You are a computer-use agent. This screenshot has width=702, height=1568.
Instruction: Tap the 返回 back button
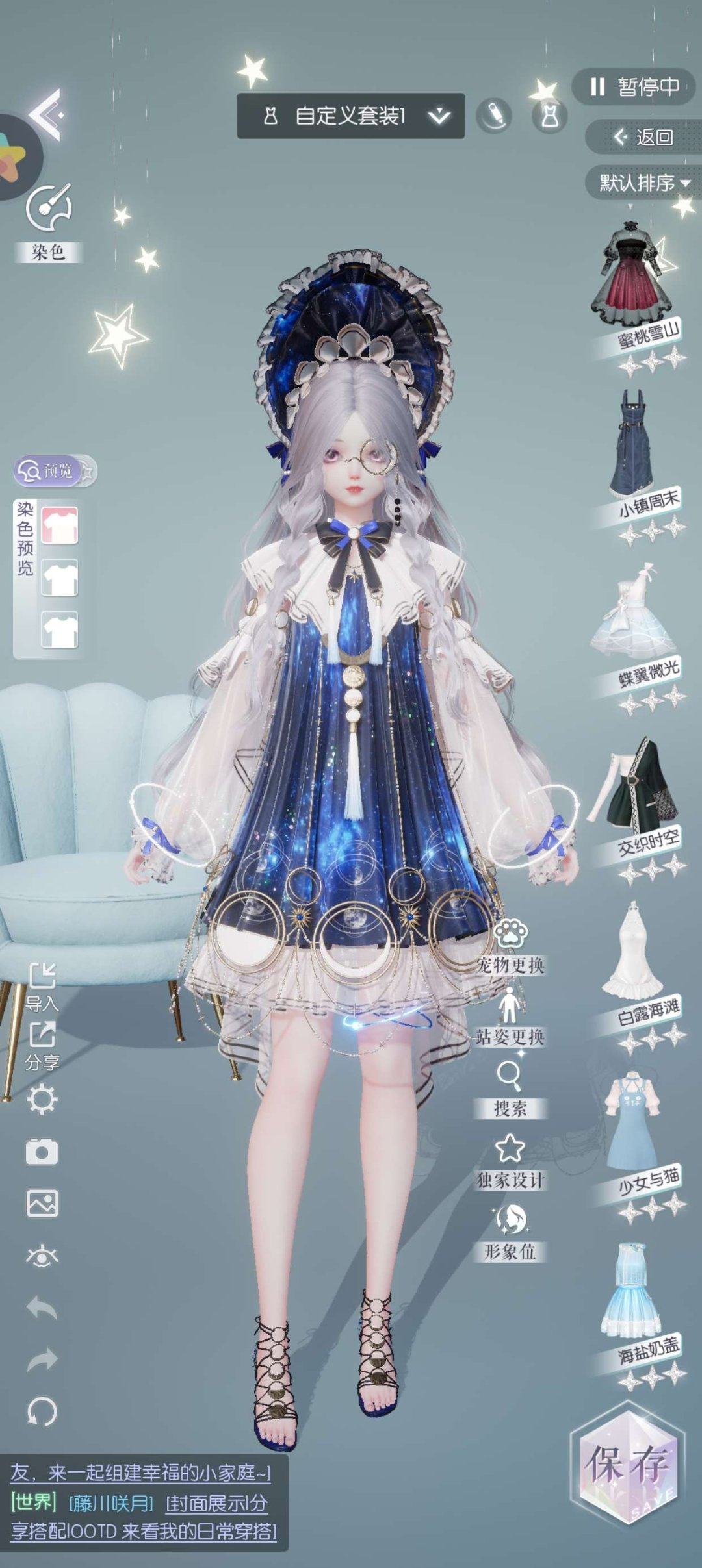tap(643, 136)
